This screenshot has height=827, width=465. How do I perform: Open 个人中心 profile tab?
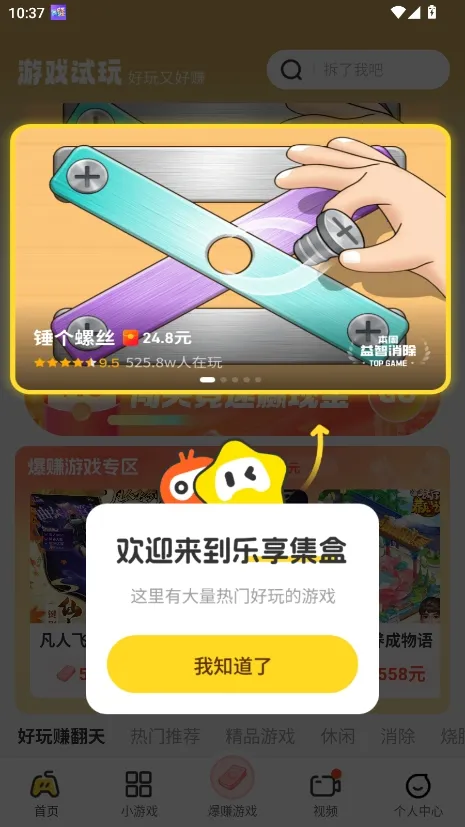418,794
